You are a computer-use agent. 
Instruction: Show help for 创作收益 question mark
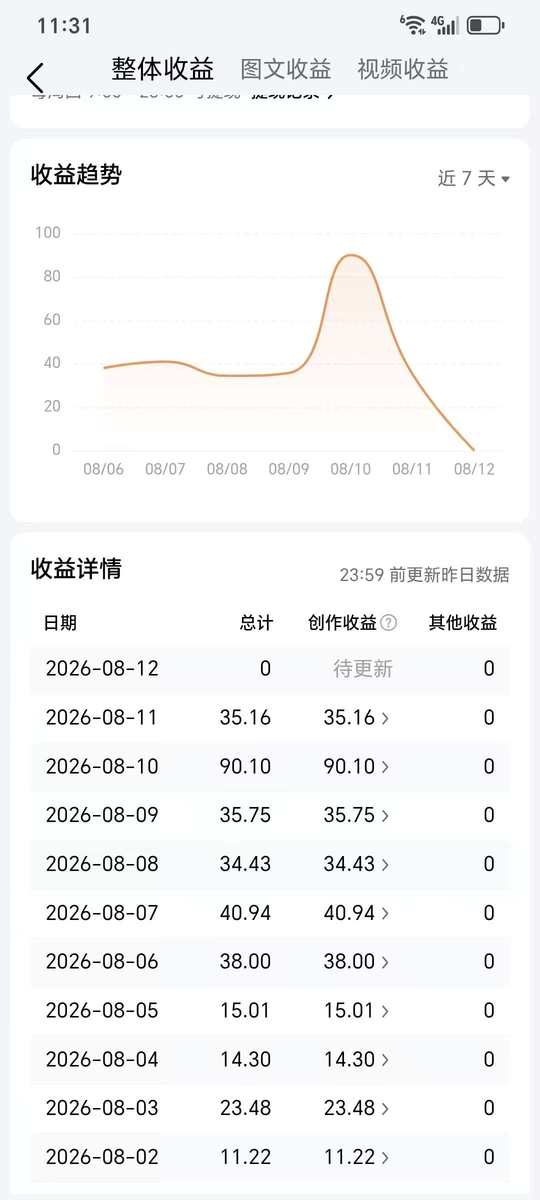click(389, 623)
